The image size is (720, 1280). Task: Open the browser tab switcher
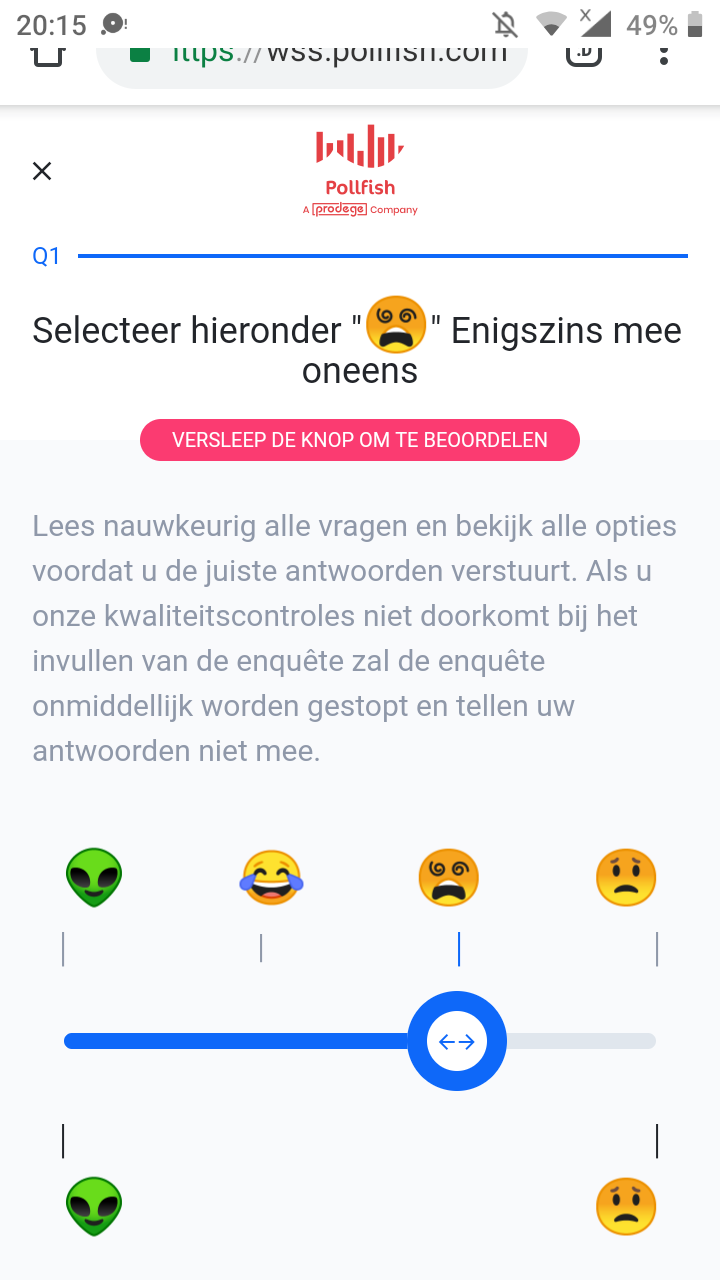(x=584, y=52)
